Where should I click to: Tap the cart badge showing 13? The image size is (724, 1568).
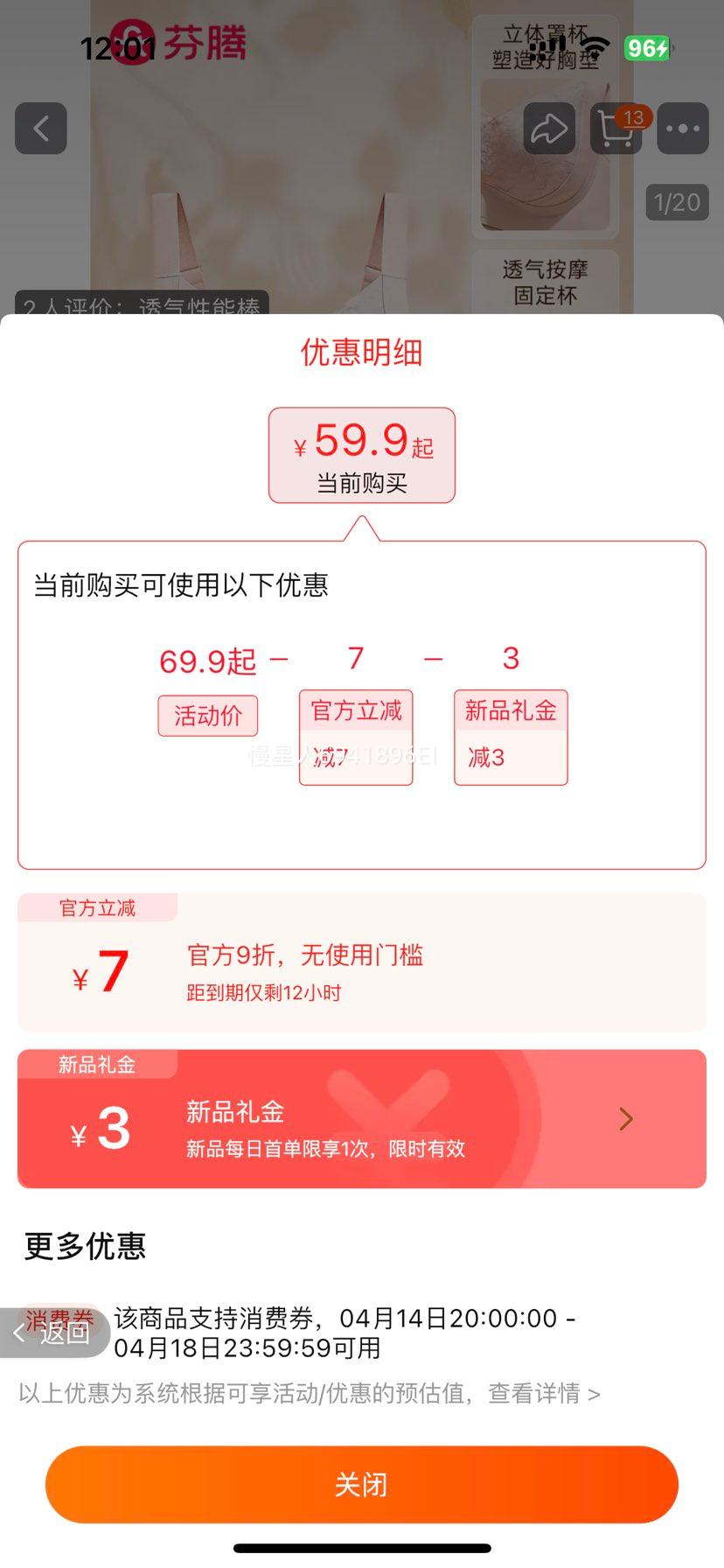pyautogui.click(x=632, y=117)
